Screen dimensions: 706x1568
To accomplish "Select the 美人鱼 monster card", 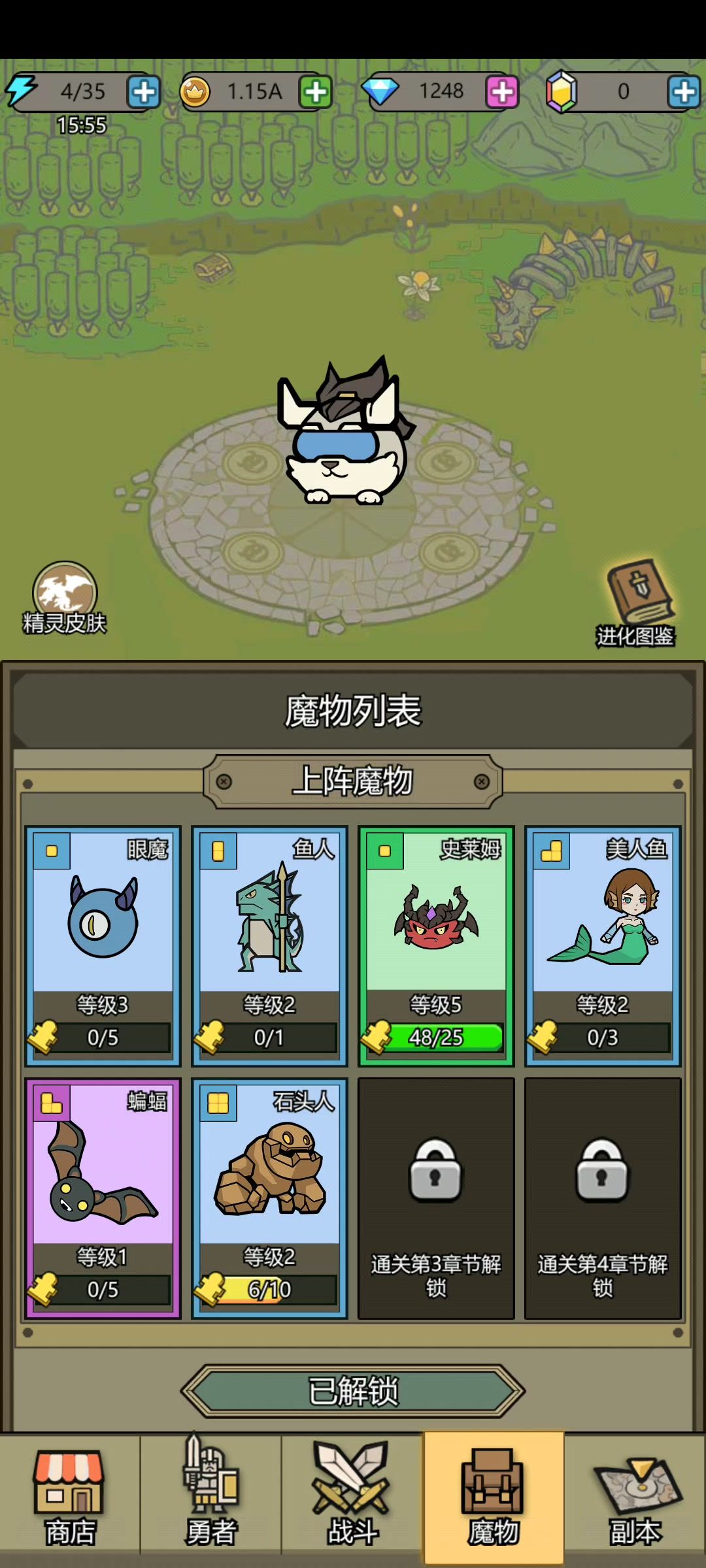I will click(x=603, y=945).
